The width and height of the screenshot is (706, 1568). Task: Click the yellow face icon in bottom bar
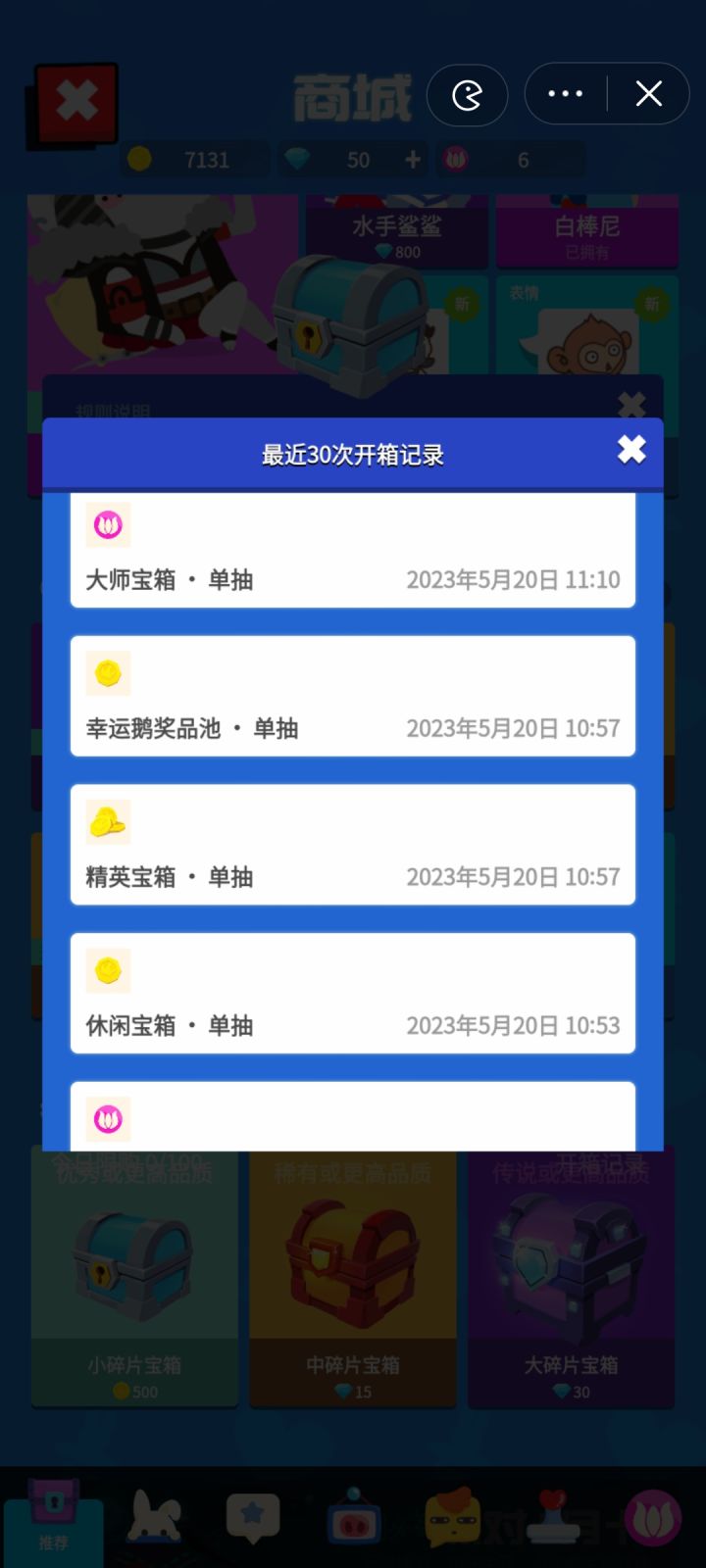click(453, 1519)
